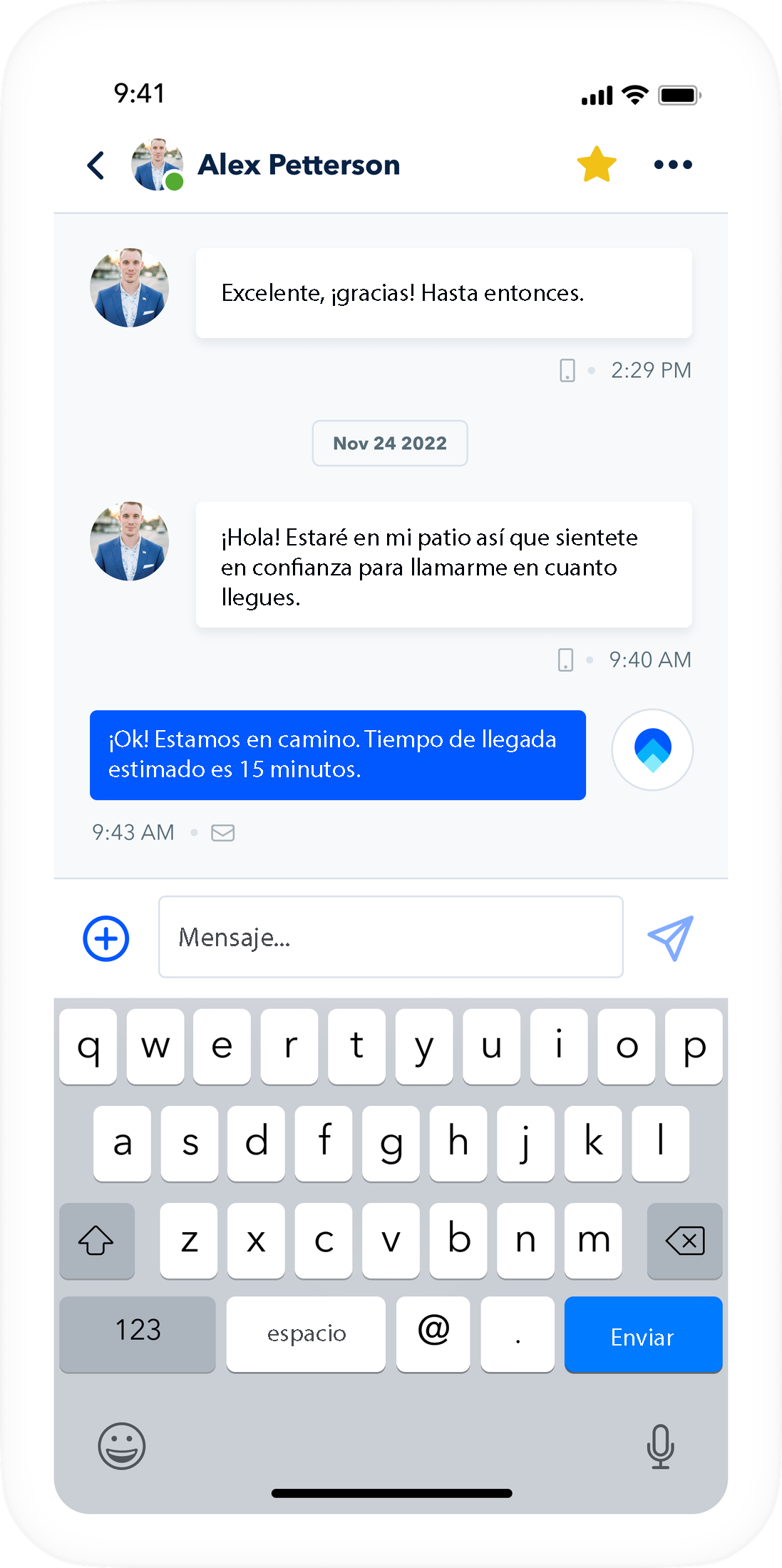
Task: Tap the espacio space key
Action: click(x=306, y=1335)
